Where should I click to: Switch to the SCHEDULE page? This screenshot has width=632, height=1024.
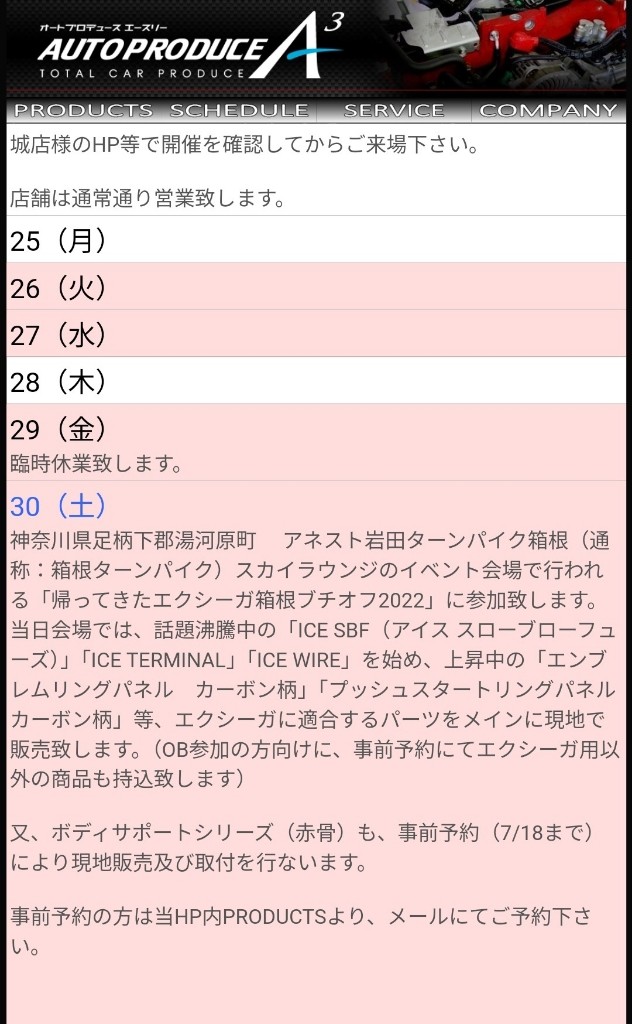coord(239,110)
